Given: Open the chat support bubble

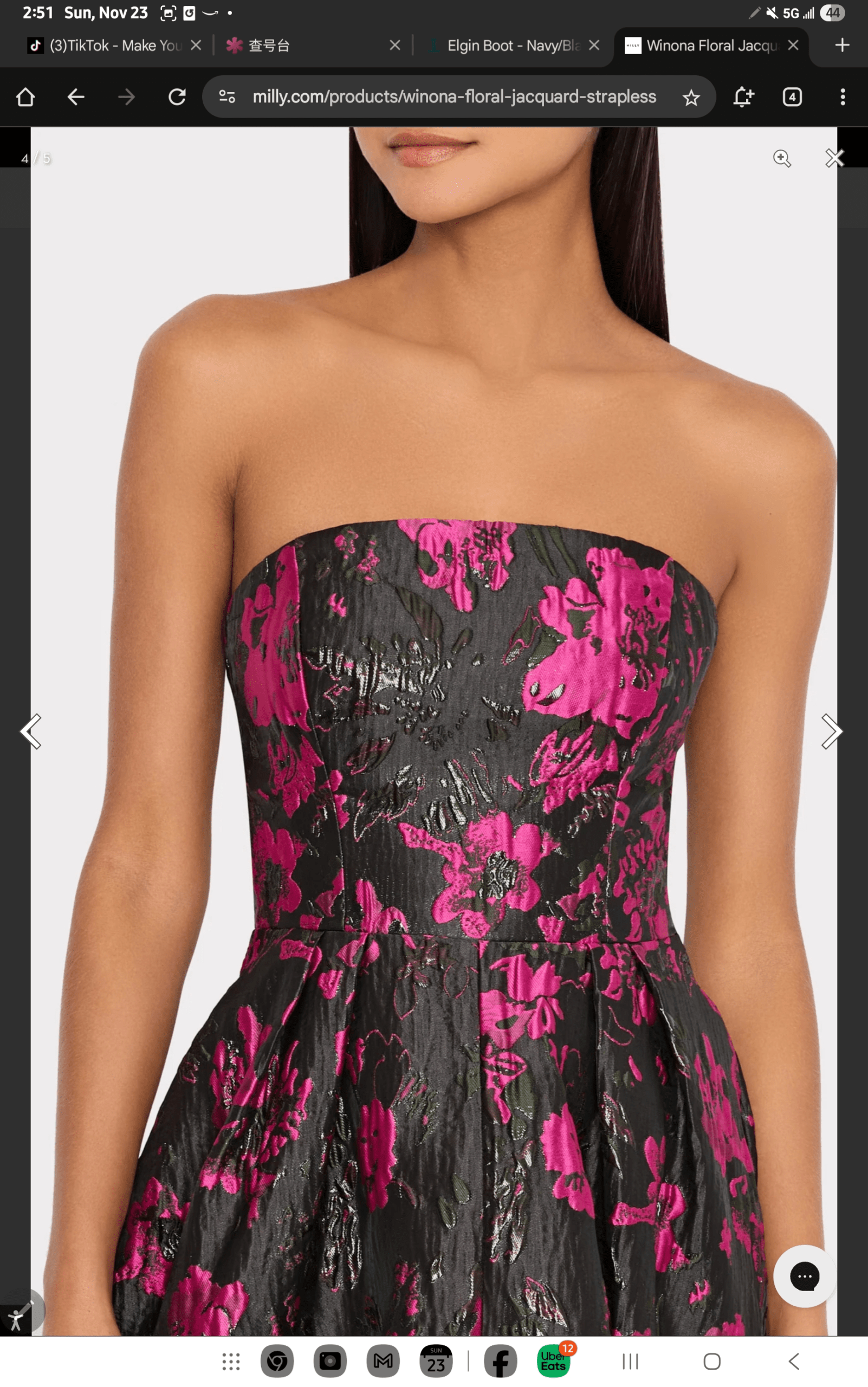Looking at the screenshot, I should pyautogui.click(x=804, y=1275).
